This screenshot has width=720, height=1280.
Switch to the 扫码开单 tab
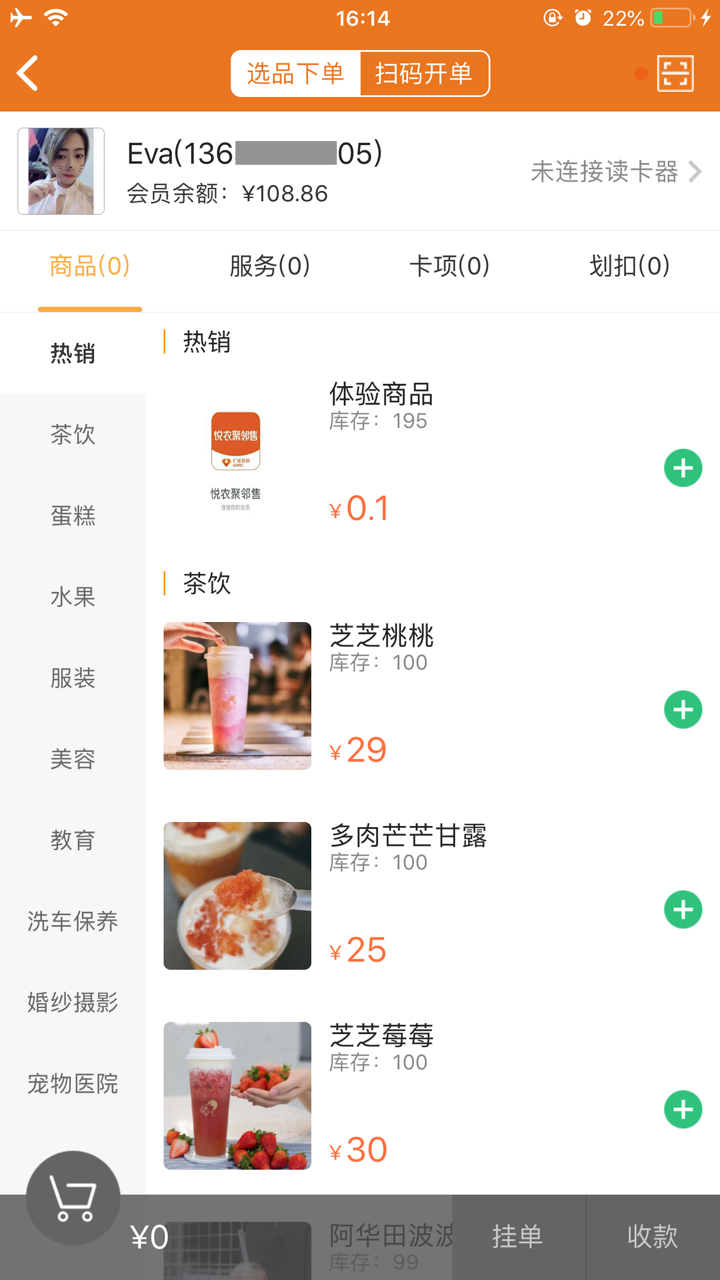point(424,73)
